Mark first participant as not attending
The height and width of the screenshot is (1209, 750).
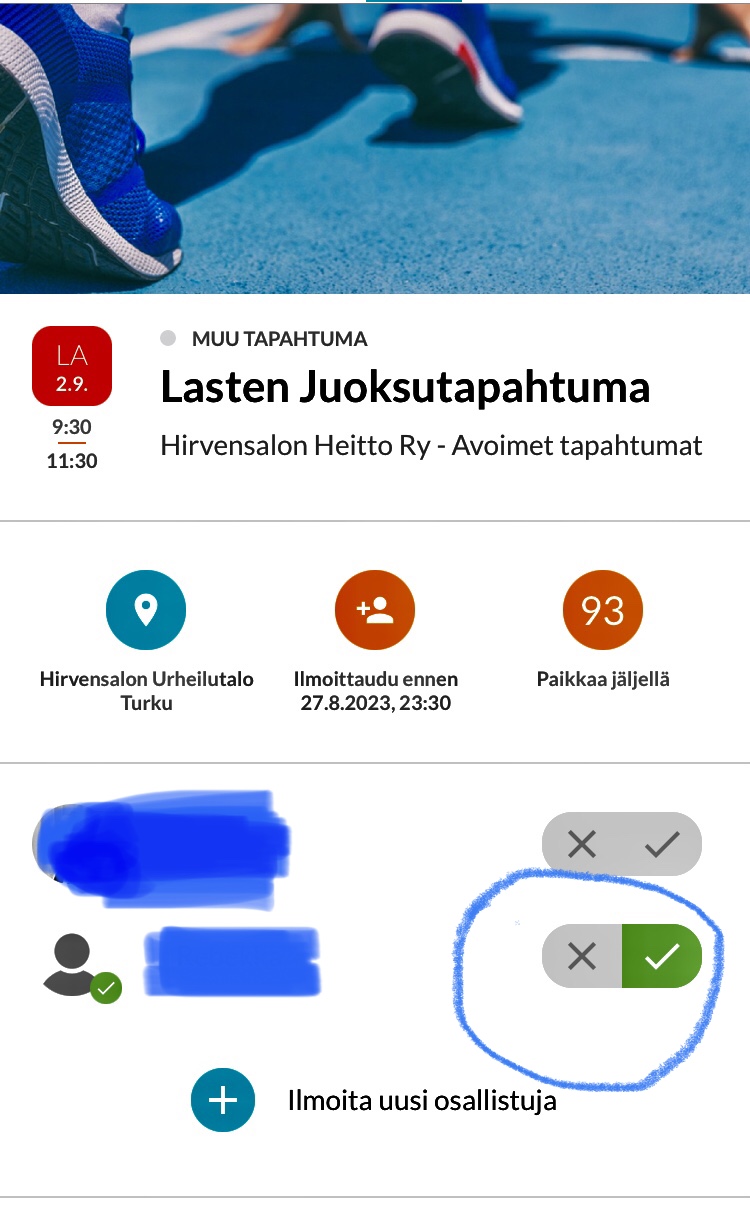(581, 845)
